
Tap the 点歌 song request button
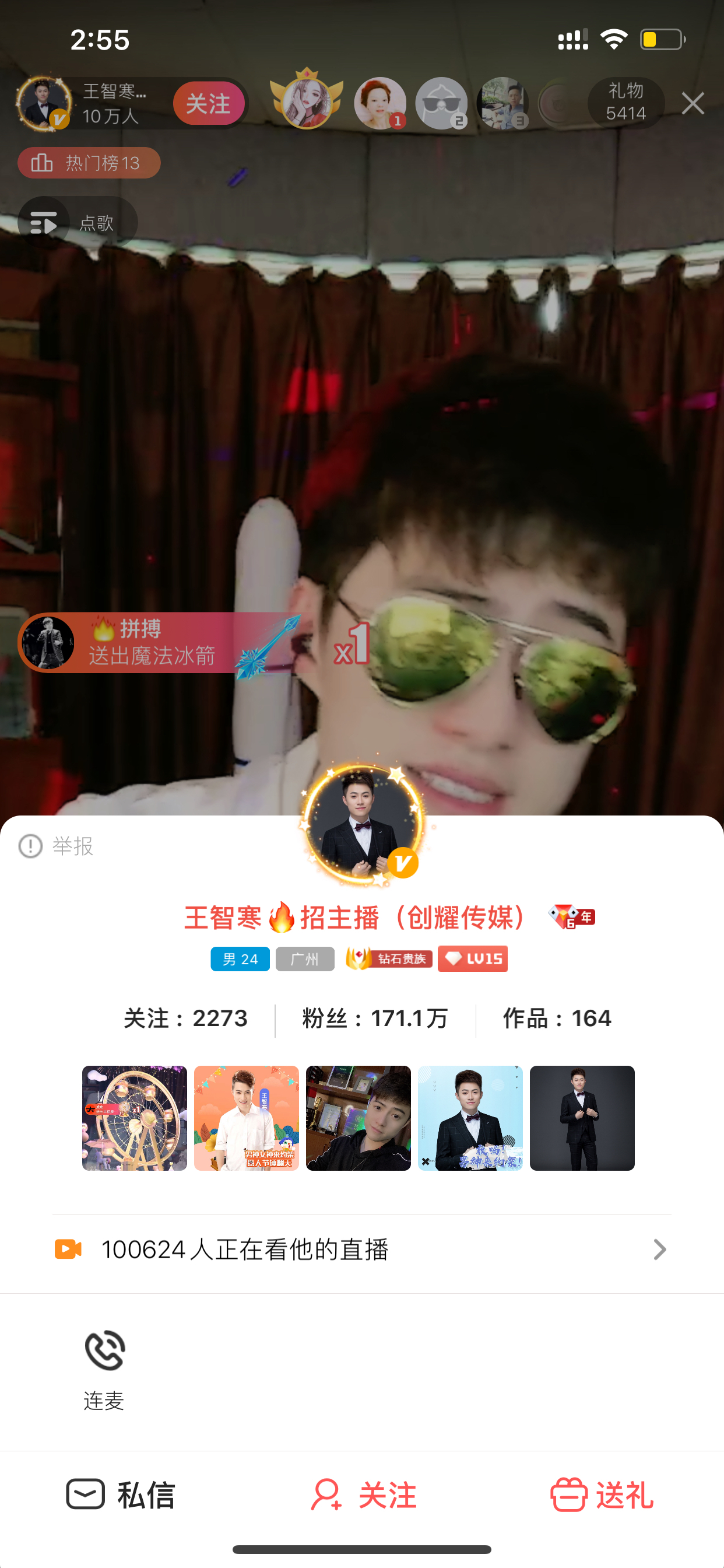click(78, 223)
